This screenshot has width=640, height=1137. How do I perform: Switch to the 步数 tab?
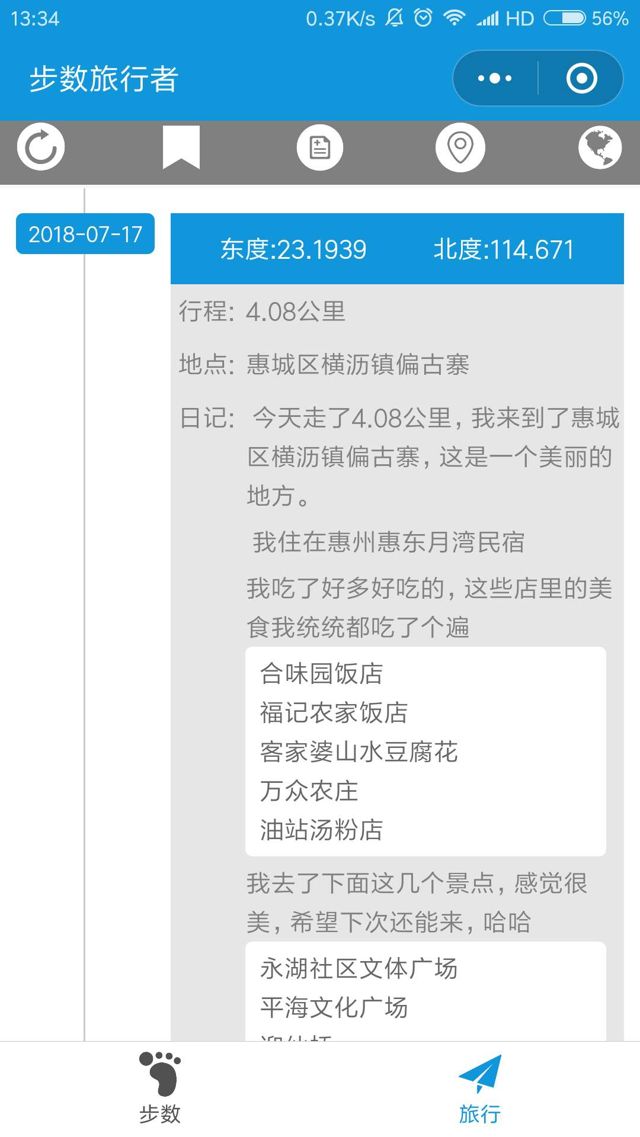pos(160,1088)
